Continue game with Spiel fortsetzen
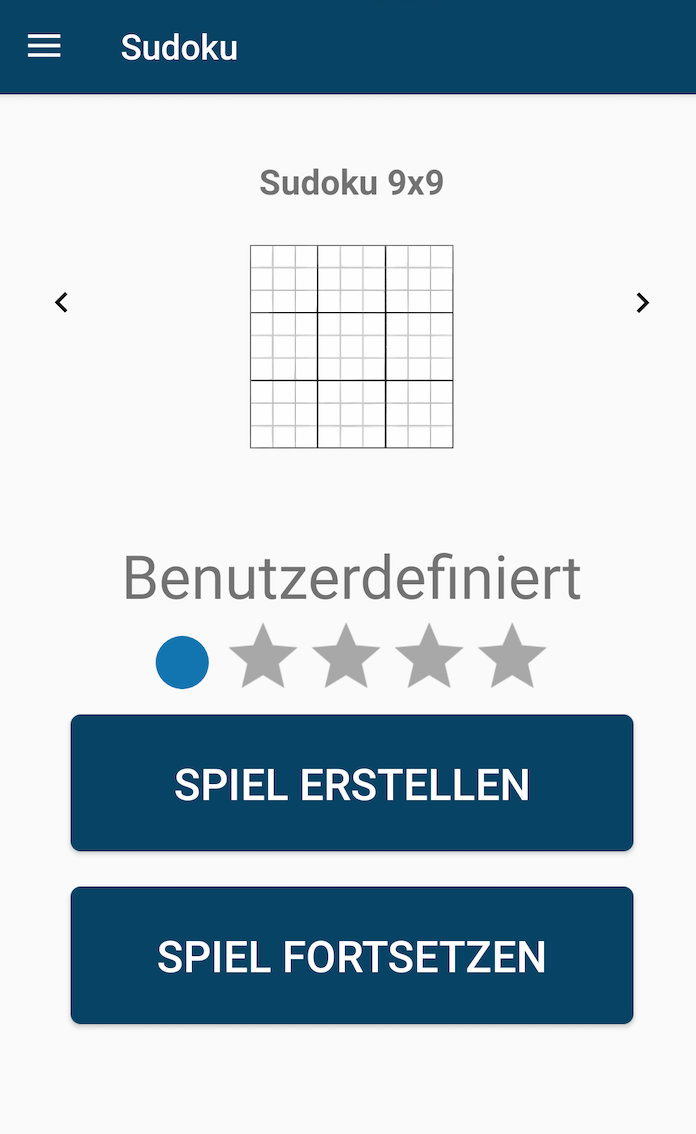 [351, 955]
